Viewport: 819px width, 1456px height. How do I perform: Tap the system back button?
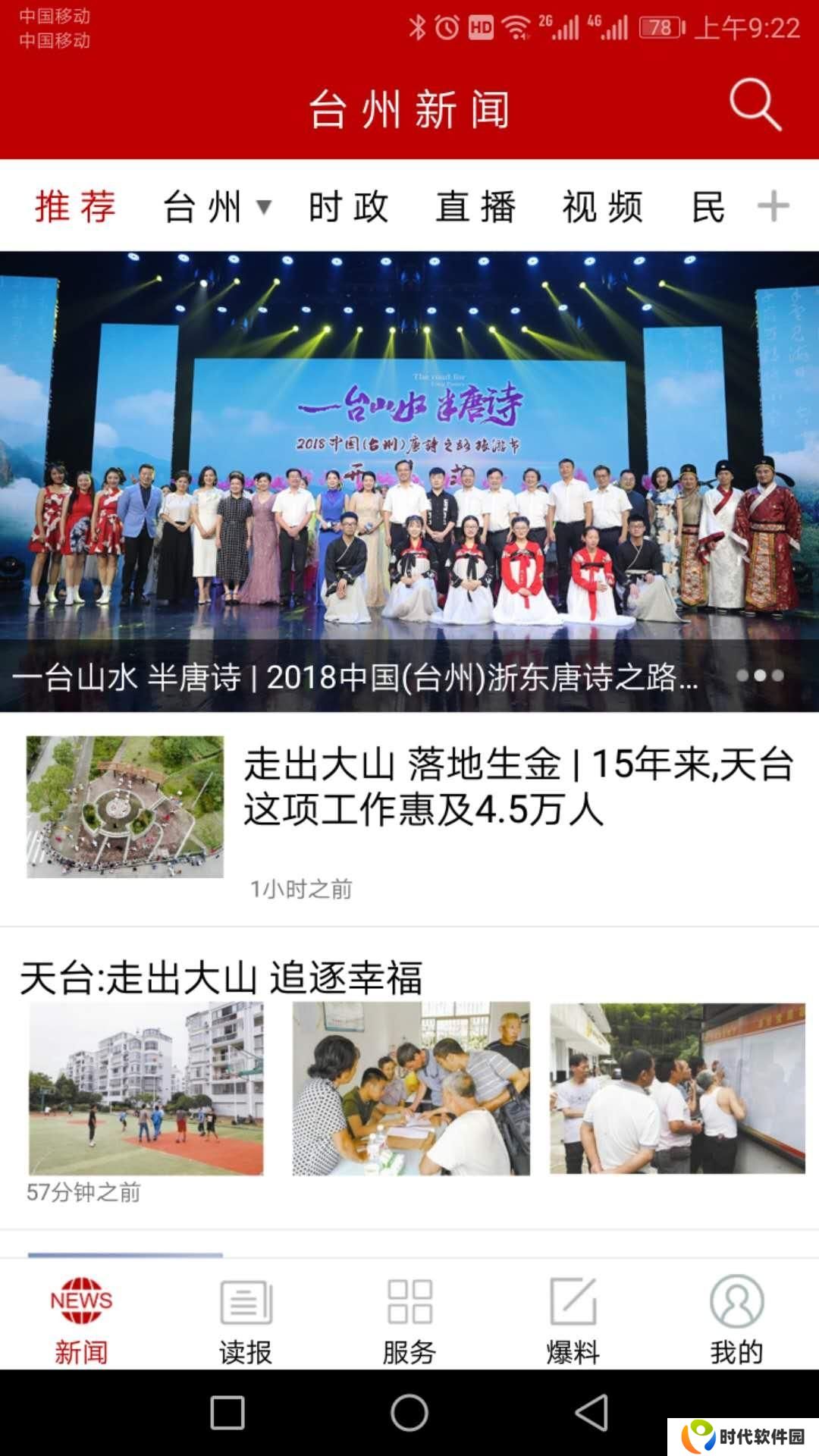pos(591,1413)
